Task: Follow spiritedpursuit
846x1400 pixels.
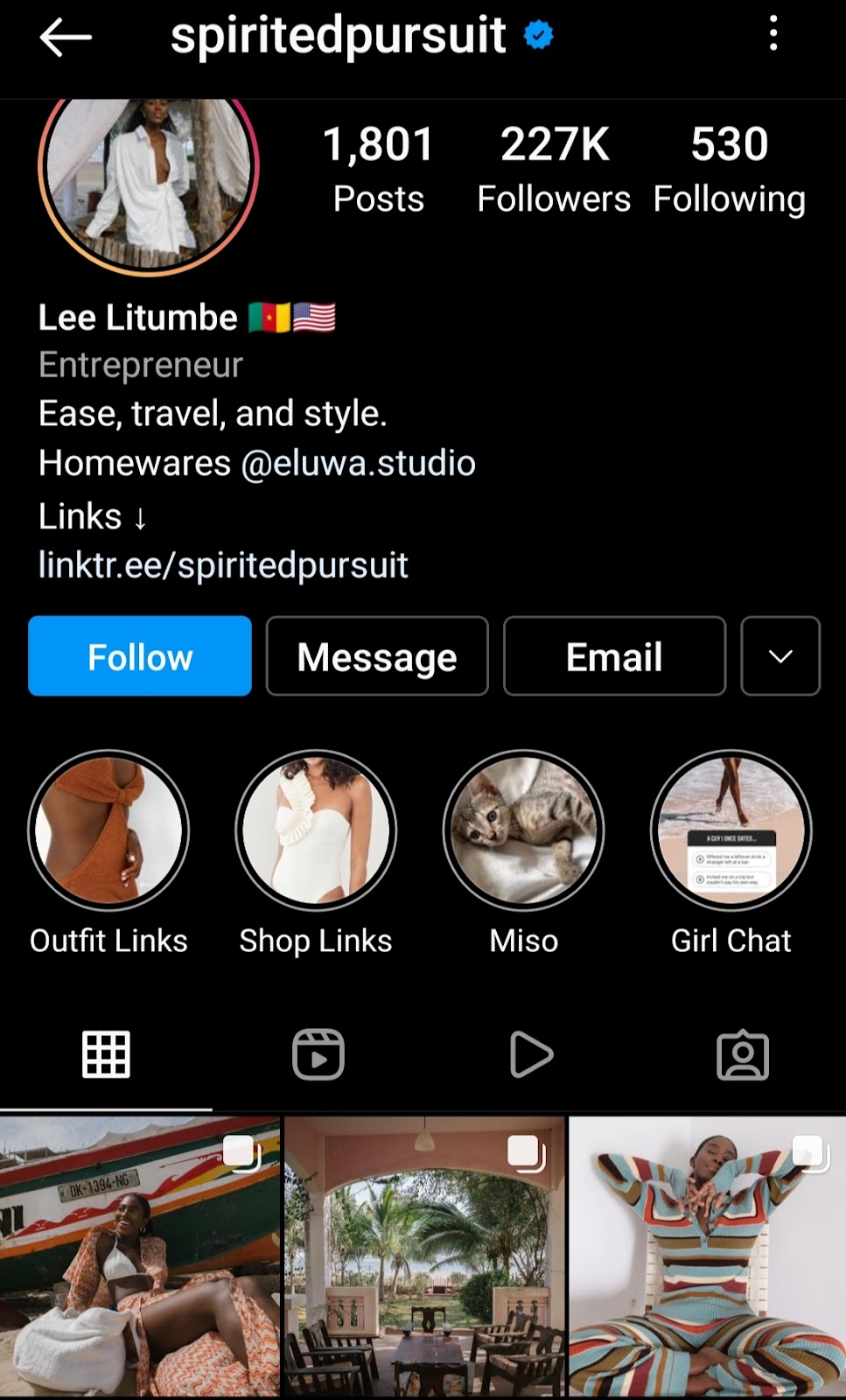Action: tap(140, 656)
